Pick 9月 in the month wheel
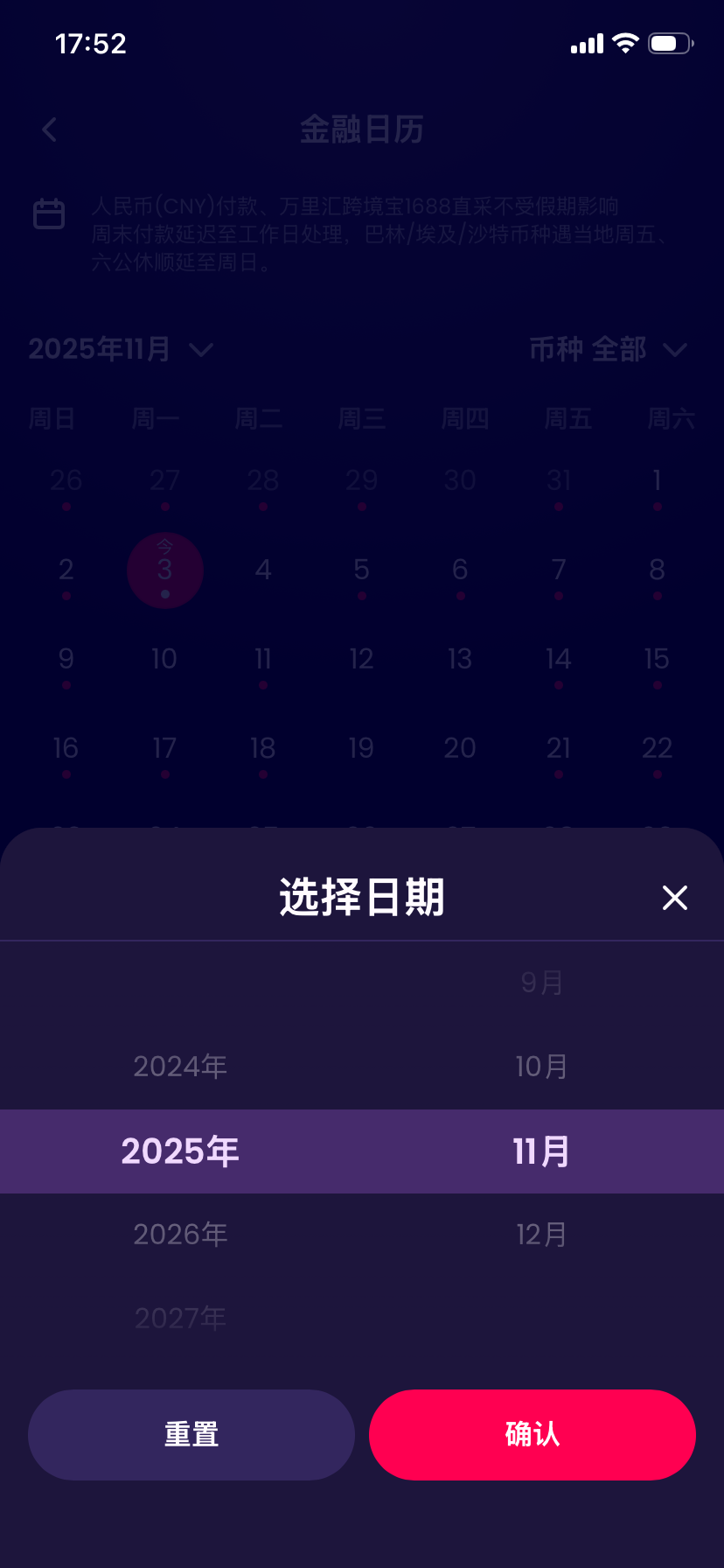This screenshot has width=724, height=1568. [541, 983]
